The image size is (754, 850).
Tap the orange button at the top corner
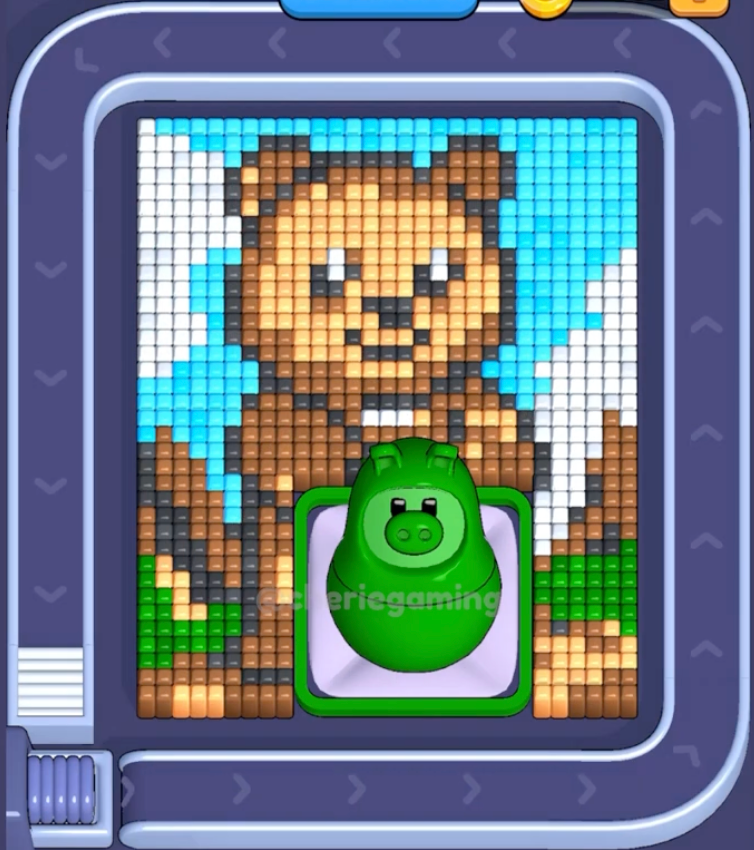(x=699, y=7)
